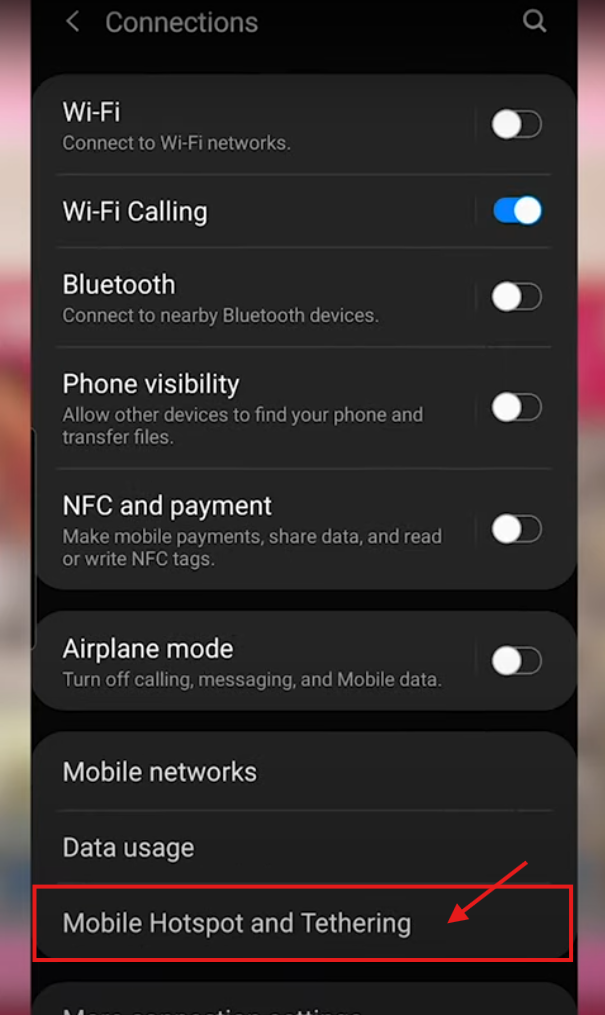Open Data usage

129,848
